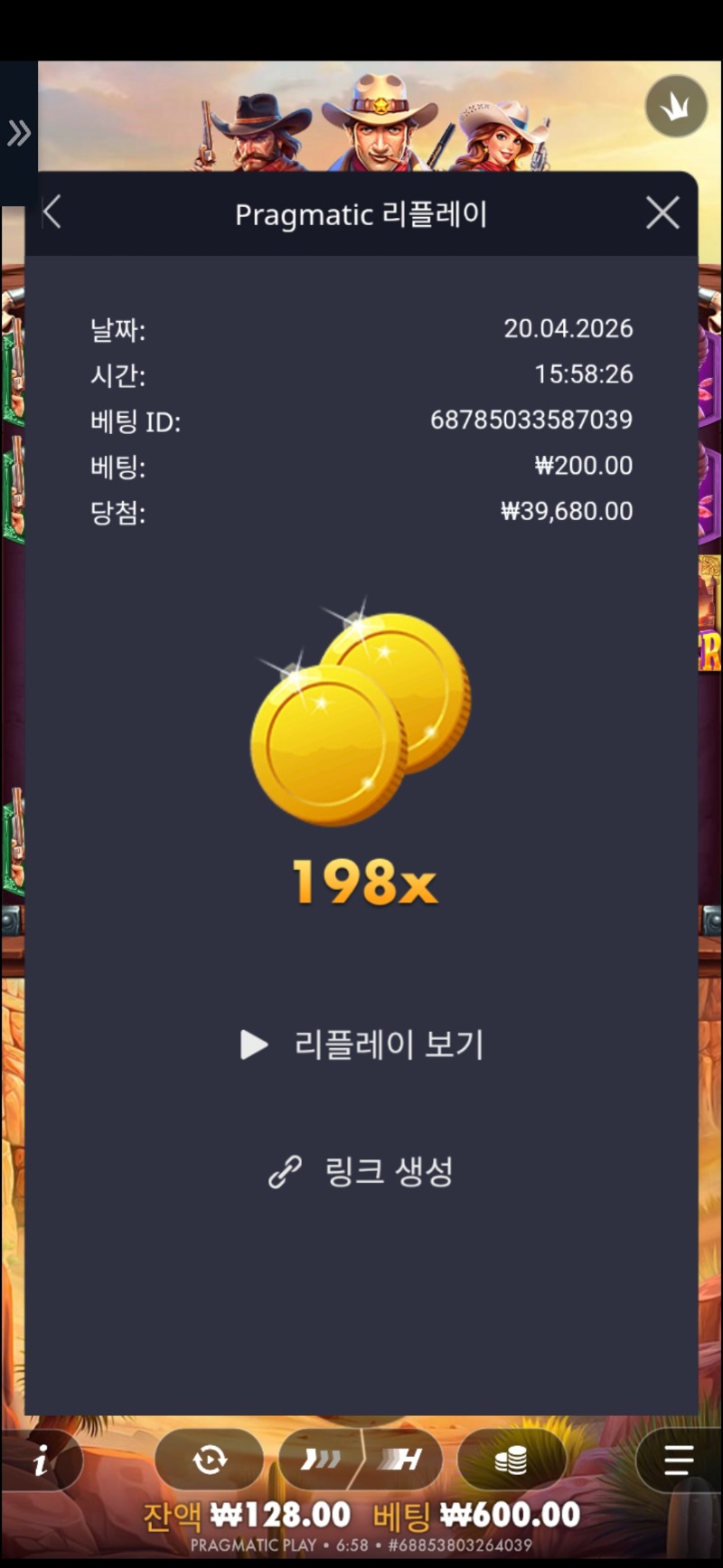Generate share link (링크 생성)
The height and width of the screenshot is (1568, 723).
362,1171
